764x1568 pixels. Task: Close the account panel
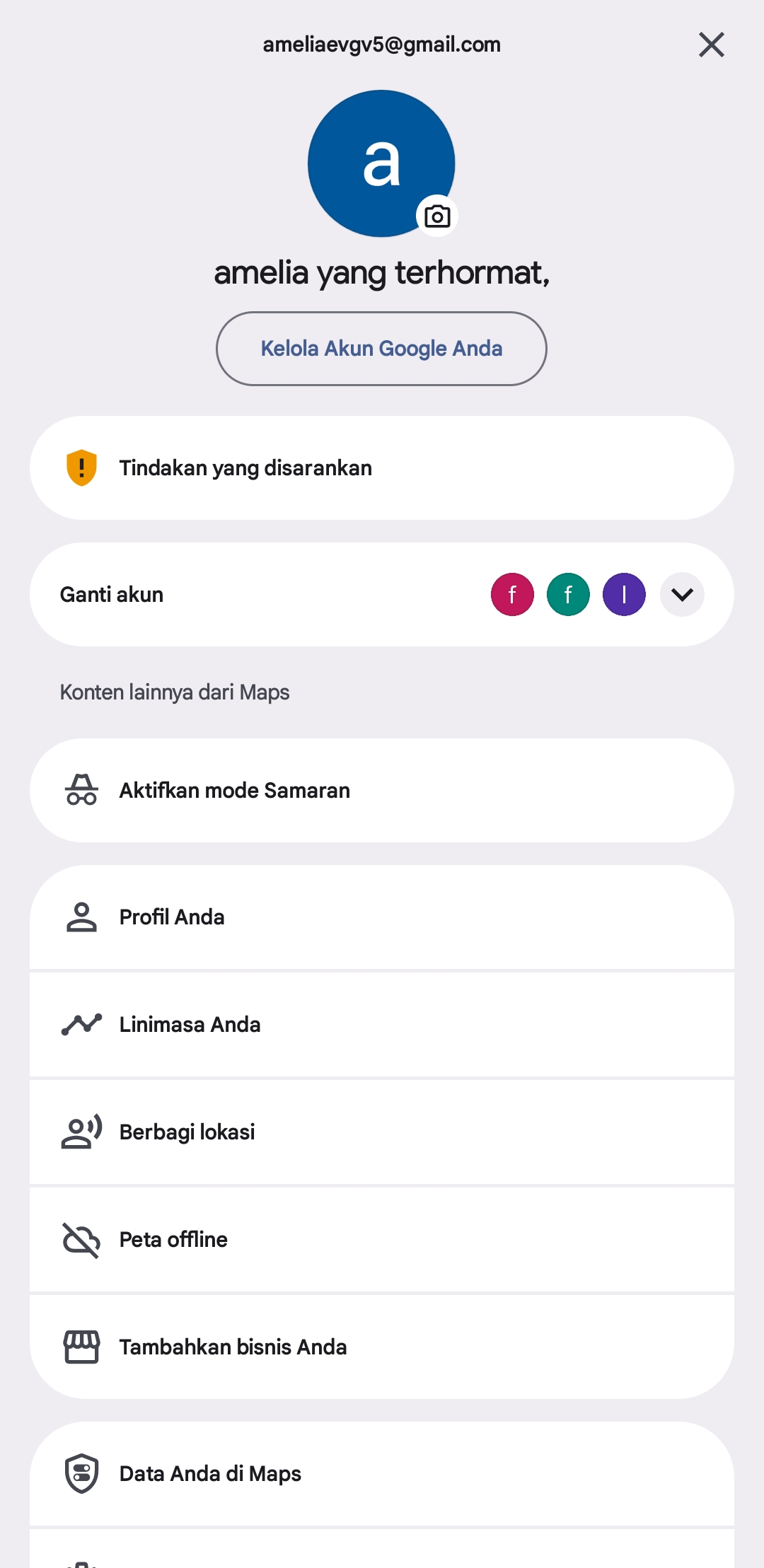[x=711, y=45]
